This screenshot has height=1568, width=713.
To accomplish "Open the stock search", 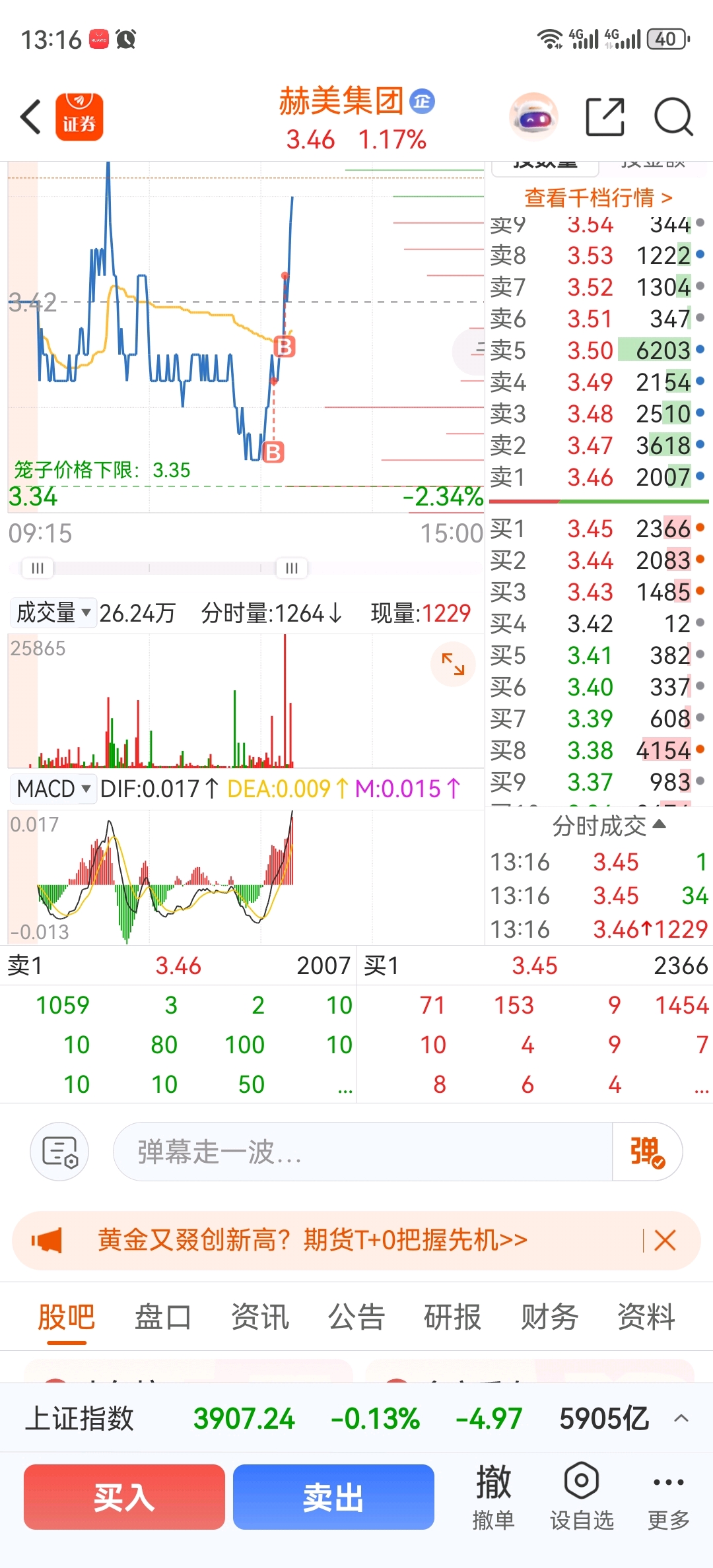I will [673, 117].
